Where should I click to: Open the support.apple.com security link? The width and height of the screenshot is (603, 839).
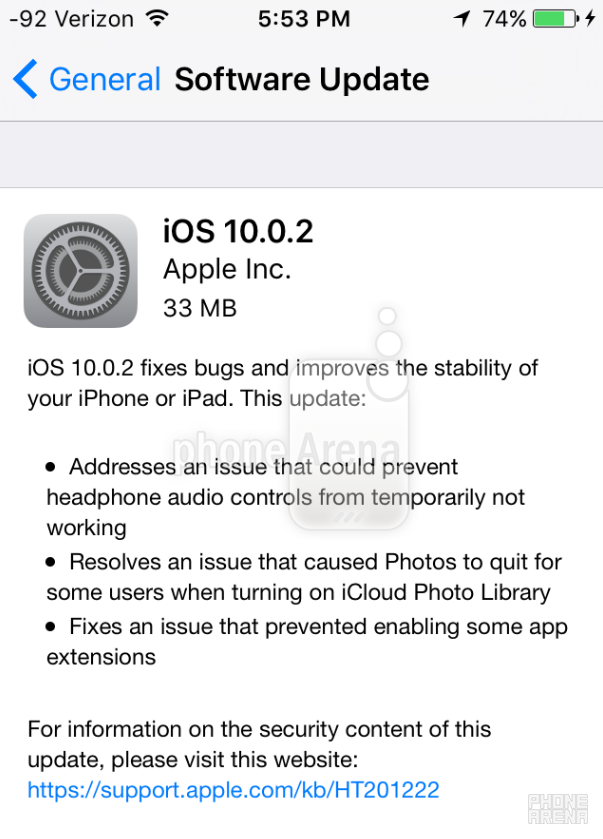coord(233,790)
